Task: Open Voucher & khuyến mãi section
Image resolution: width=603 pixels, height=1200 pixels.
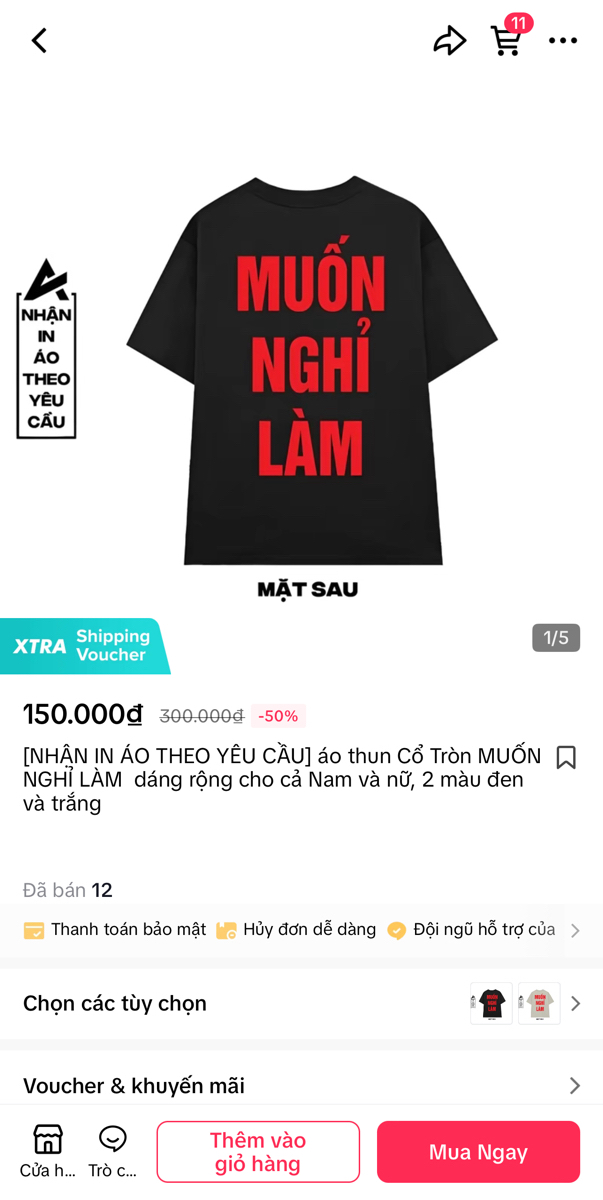Action: click(x=301, y=1085)
